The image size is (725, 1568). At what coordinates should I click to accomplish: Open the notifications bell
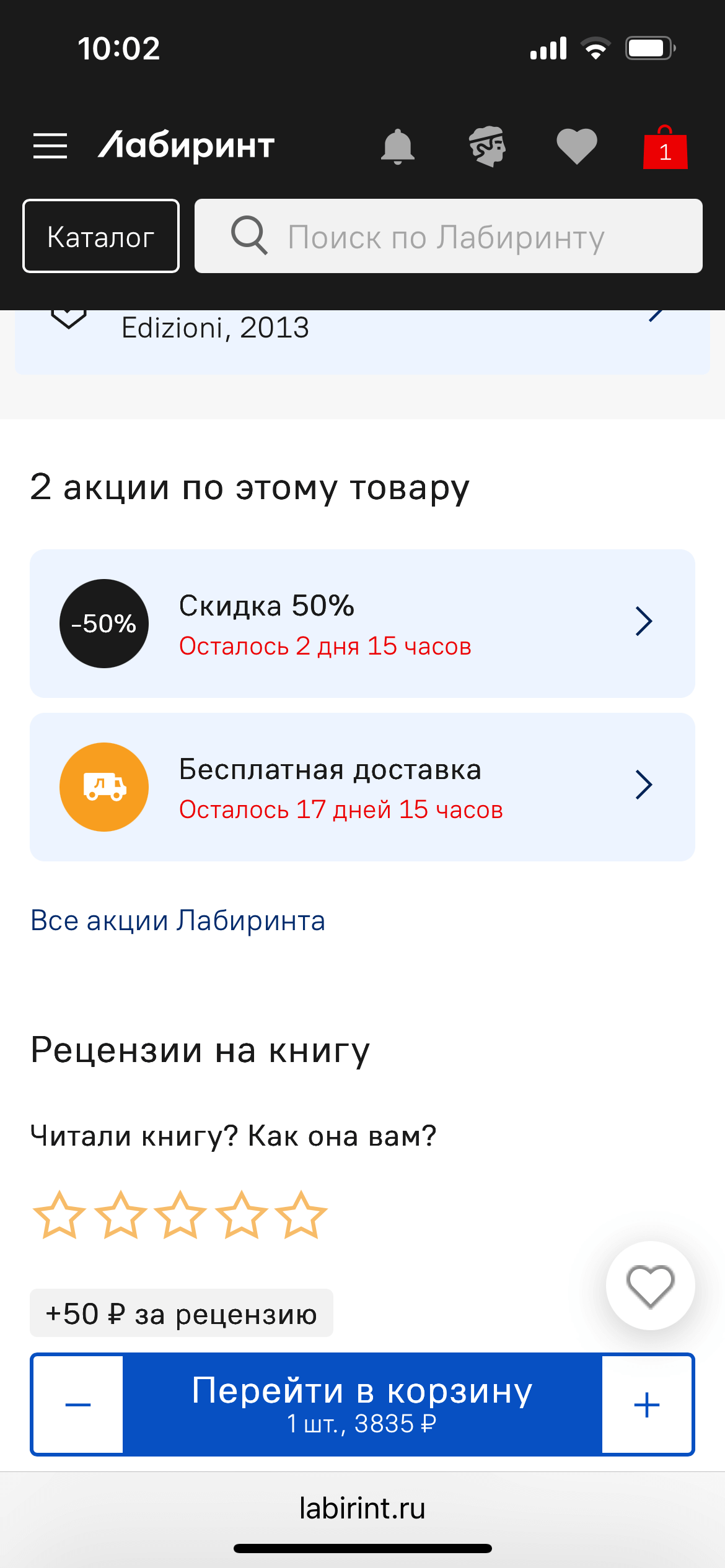tap(397, 147)
